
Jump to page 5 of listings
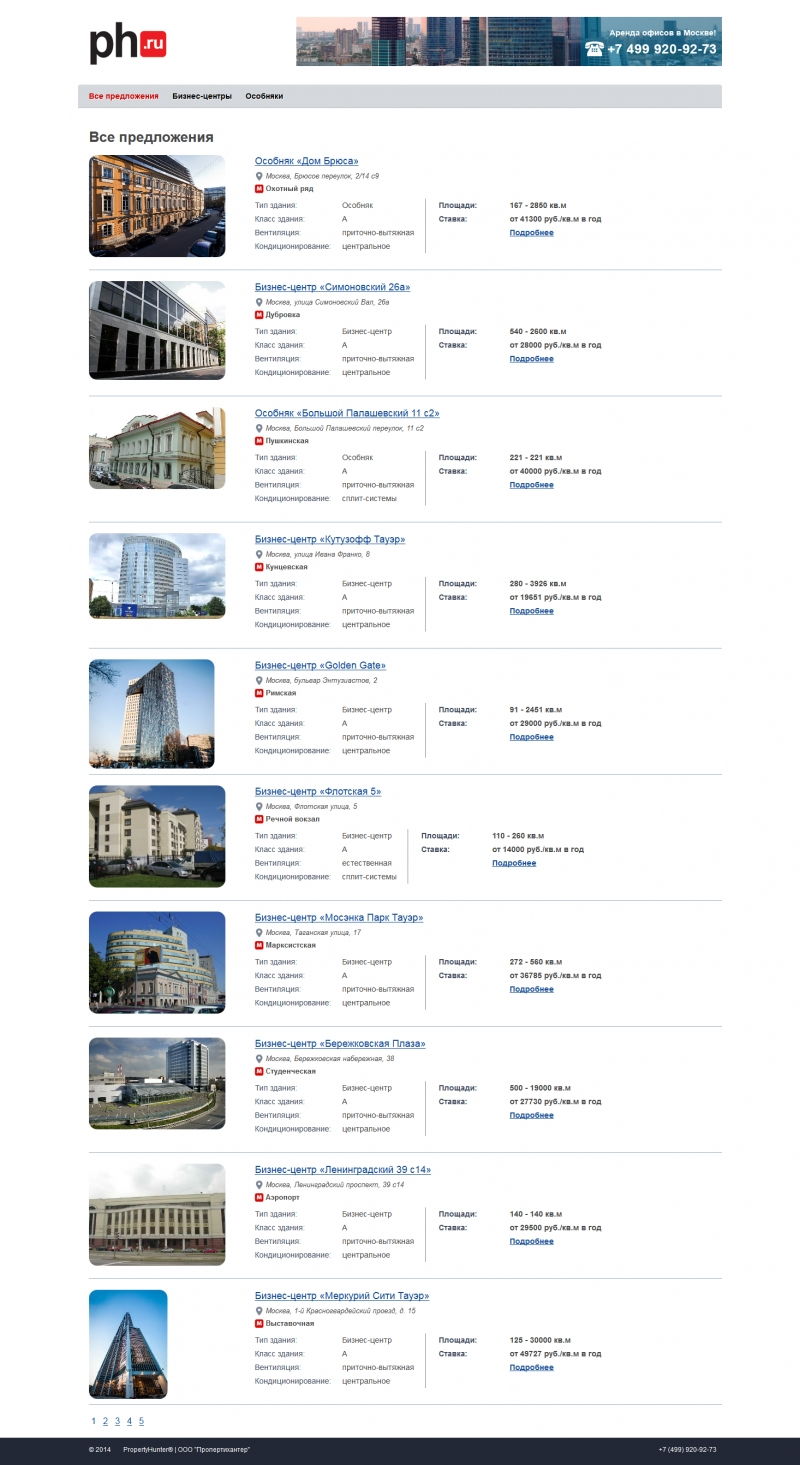[141, 1421]
